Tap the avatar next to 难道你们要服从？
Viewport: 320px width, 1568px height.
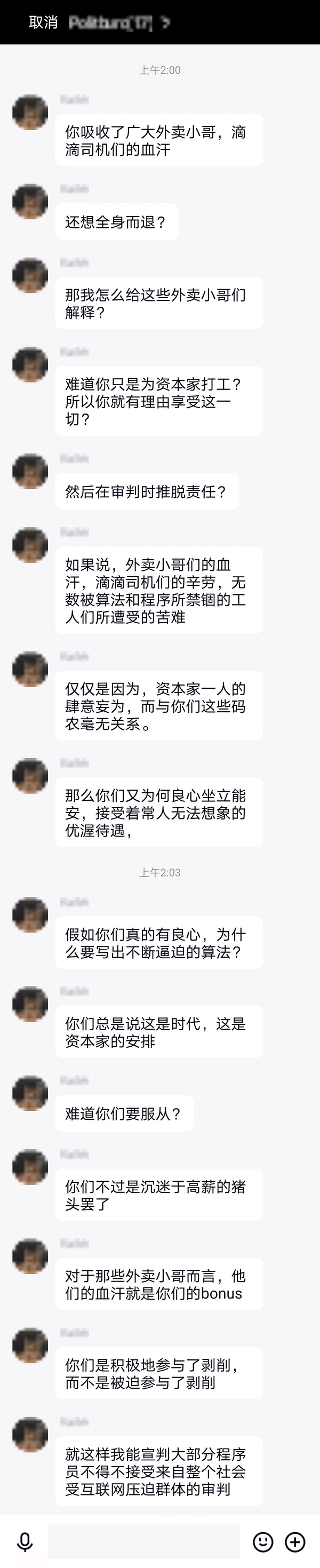pyautogui.click(x=30, y=1093)
